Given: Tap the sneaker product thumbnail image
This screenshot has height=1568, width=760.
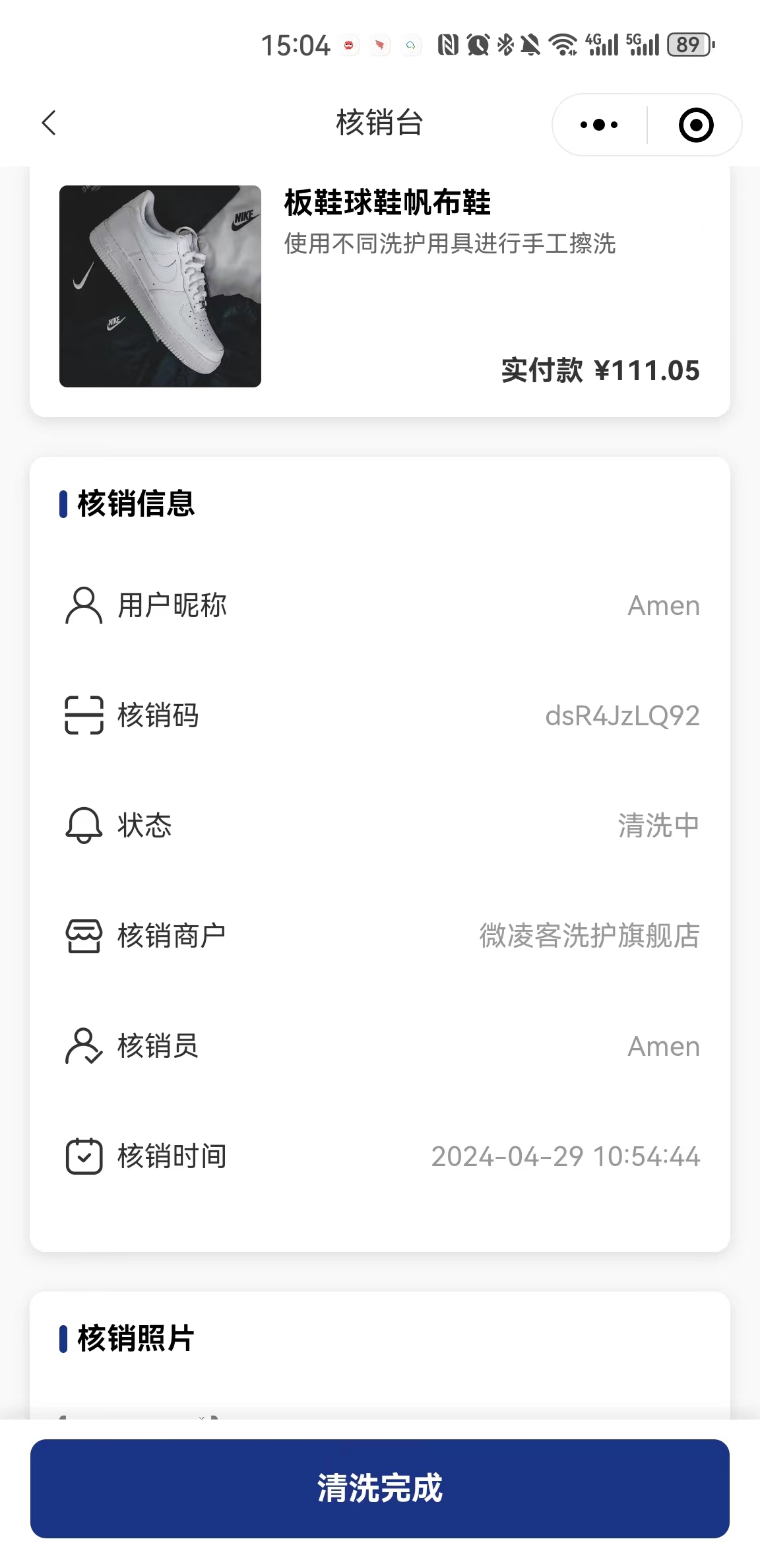Looking at the screenshot, I should coord(160,286).
